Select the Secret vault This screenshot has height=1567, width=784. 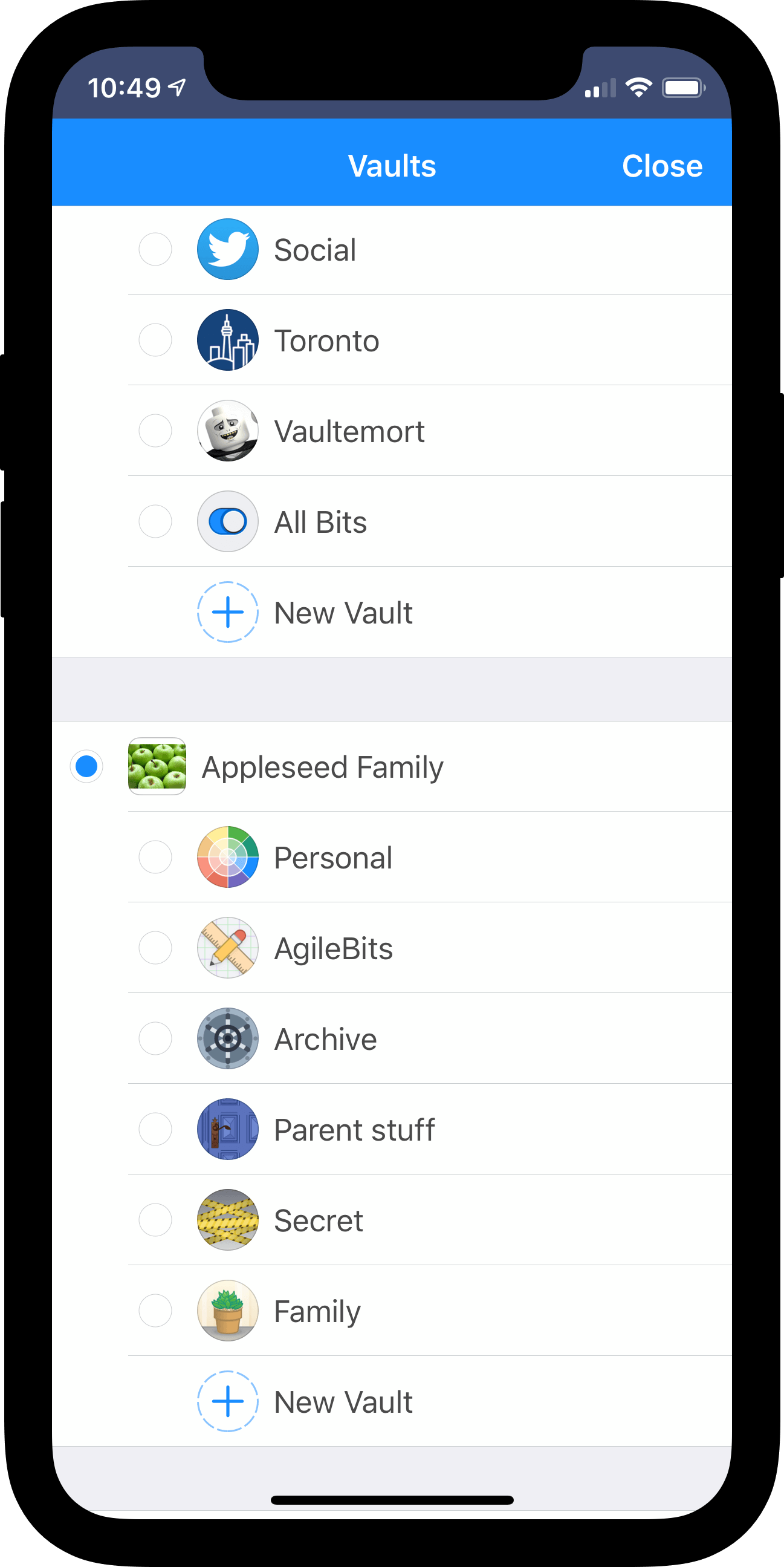pos(392,1220)
